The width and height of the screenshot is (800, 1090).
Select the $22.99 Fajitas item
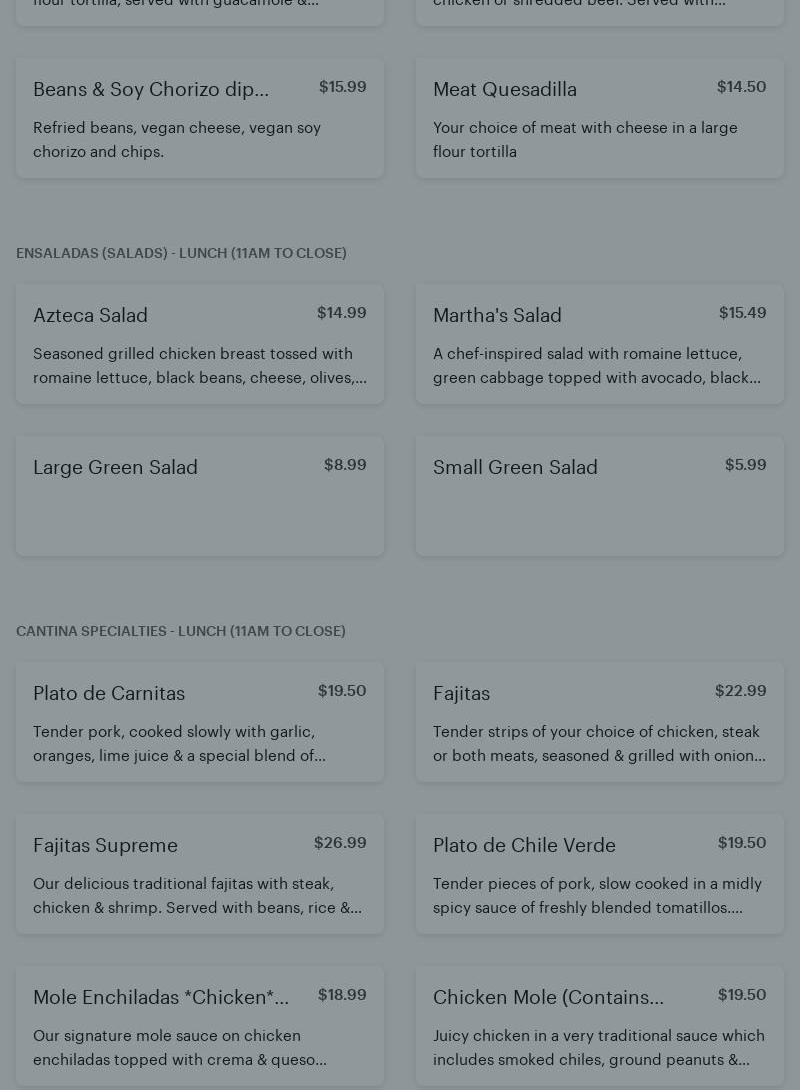click(600, 722)
